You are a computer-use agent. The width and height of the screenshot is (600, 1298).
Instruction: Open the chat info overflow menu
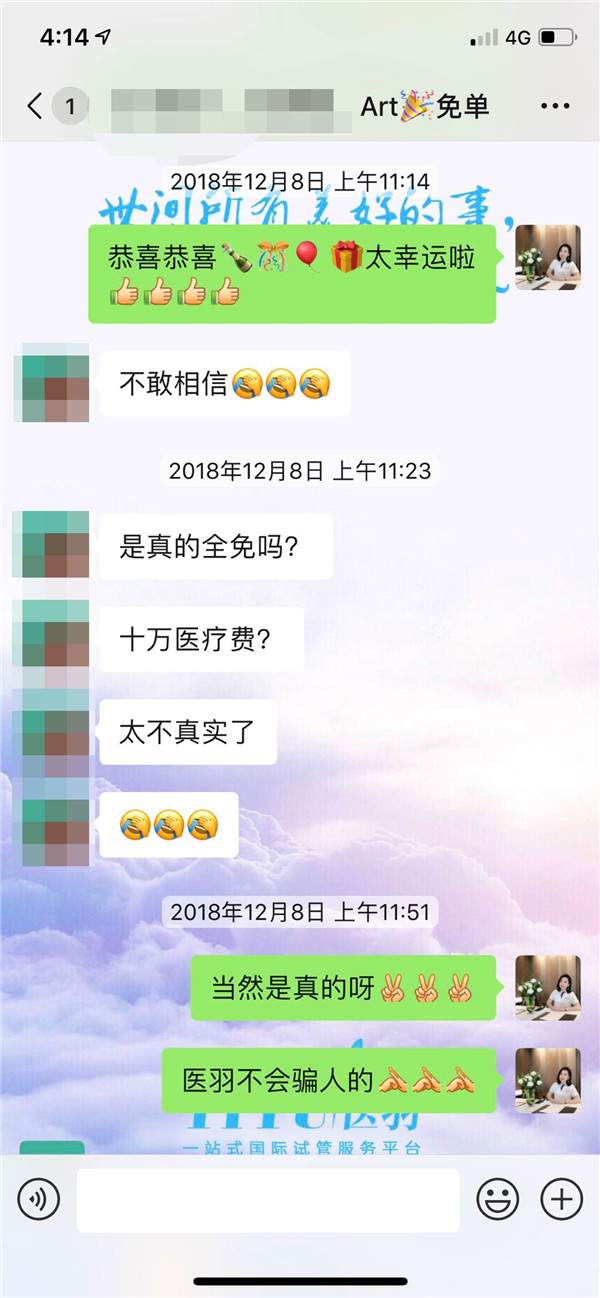pyautogui.click(x=554, y=106)
